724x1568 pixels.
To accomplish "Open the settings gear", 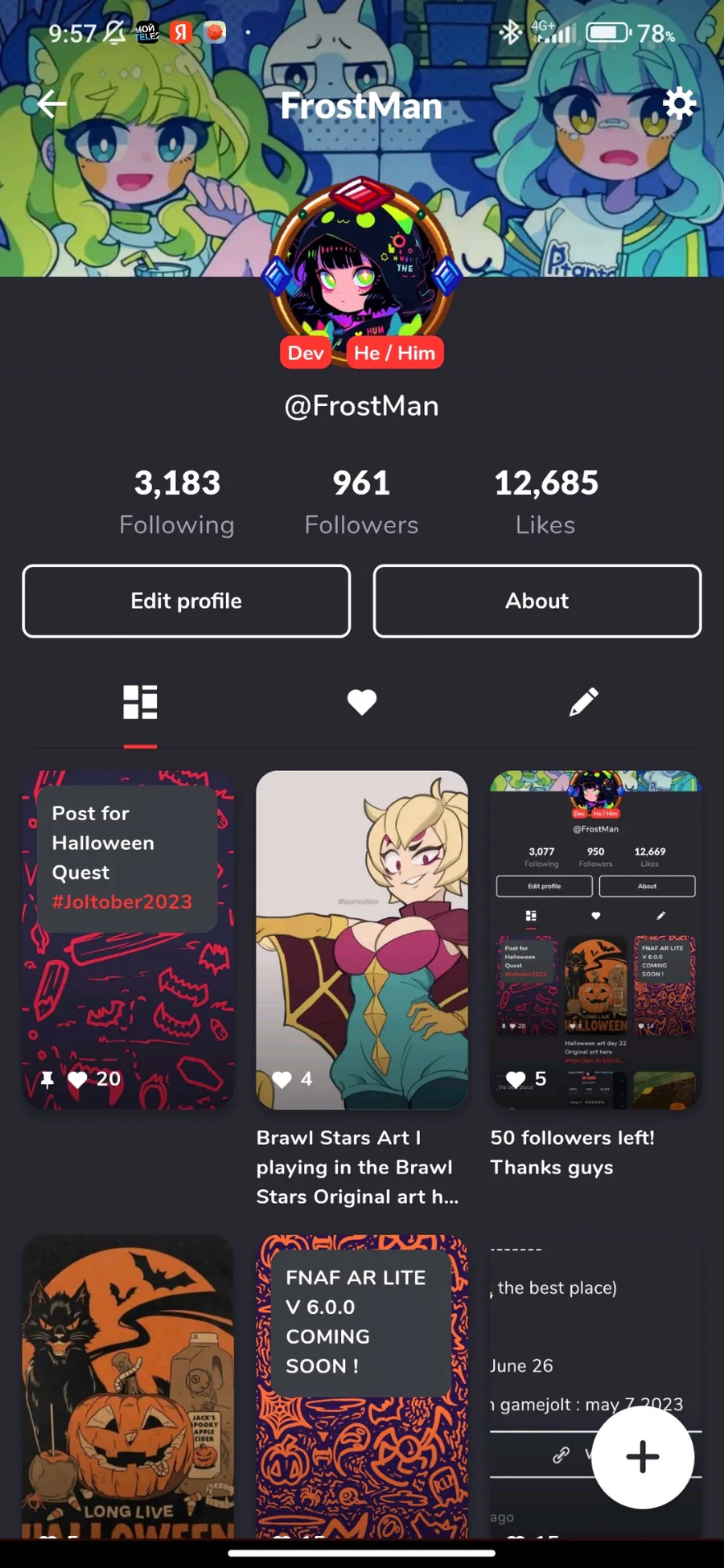I will point(679,104).
